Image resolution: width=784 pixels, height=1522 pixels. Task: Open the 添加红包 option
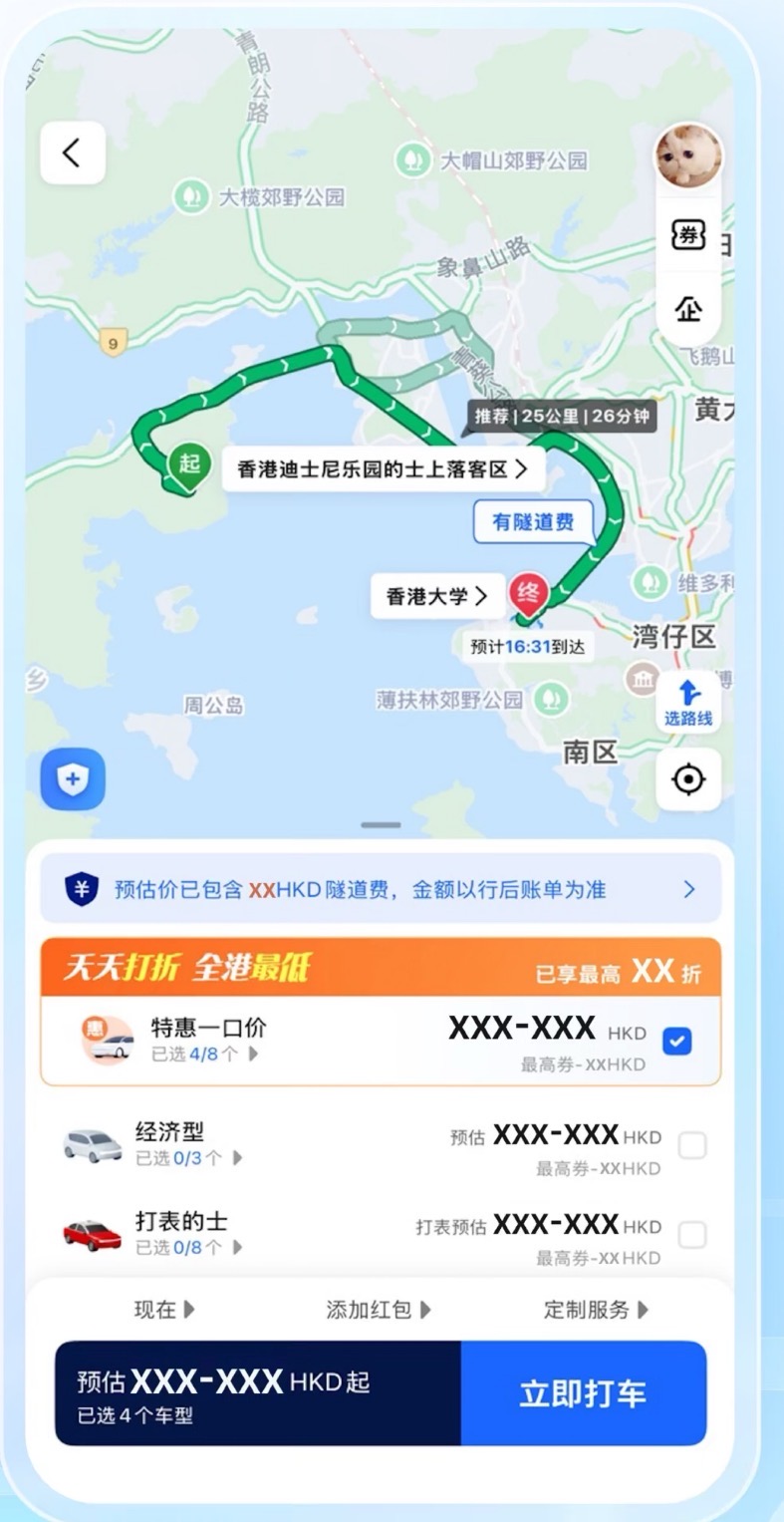click(x=379, y=1310)
